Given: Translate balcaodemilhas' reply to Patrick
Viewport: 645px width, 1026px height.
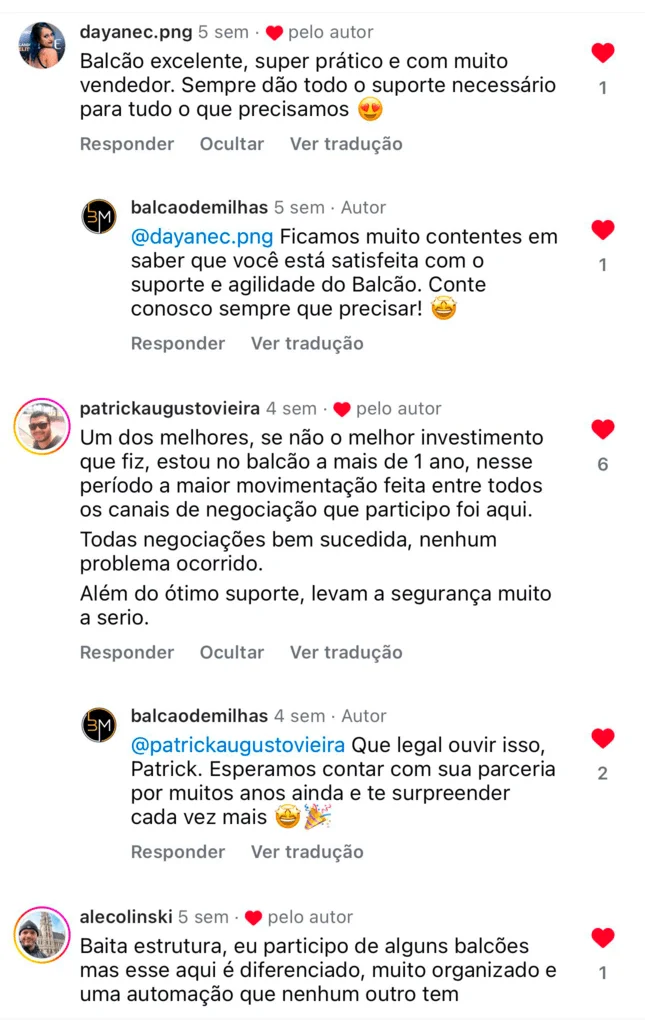Looking at the screenshot, I should click(307, 852).
